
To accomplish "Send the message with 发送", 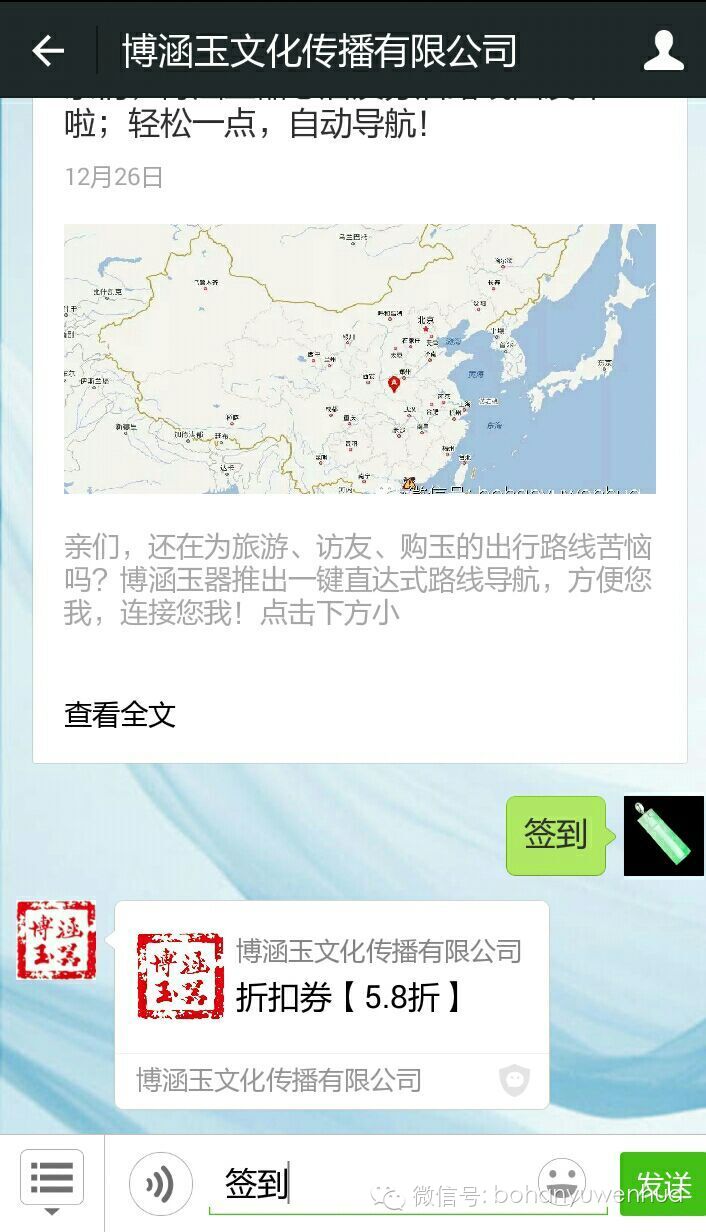I will [663, 1184].
